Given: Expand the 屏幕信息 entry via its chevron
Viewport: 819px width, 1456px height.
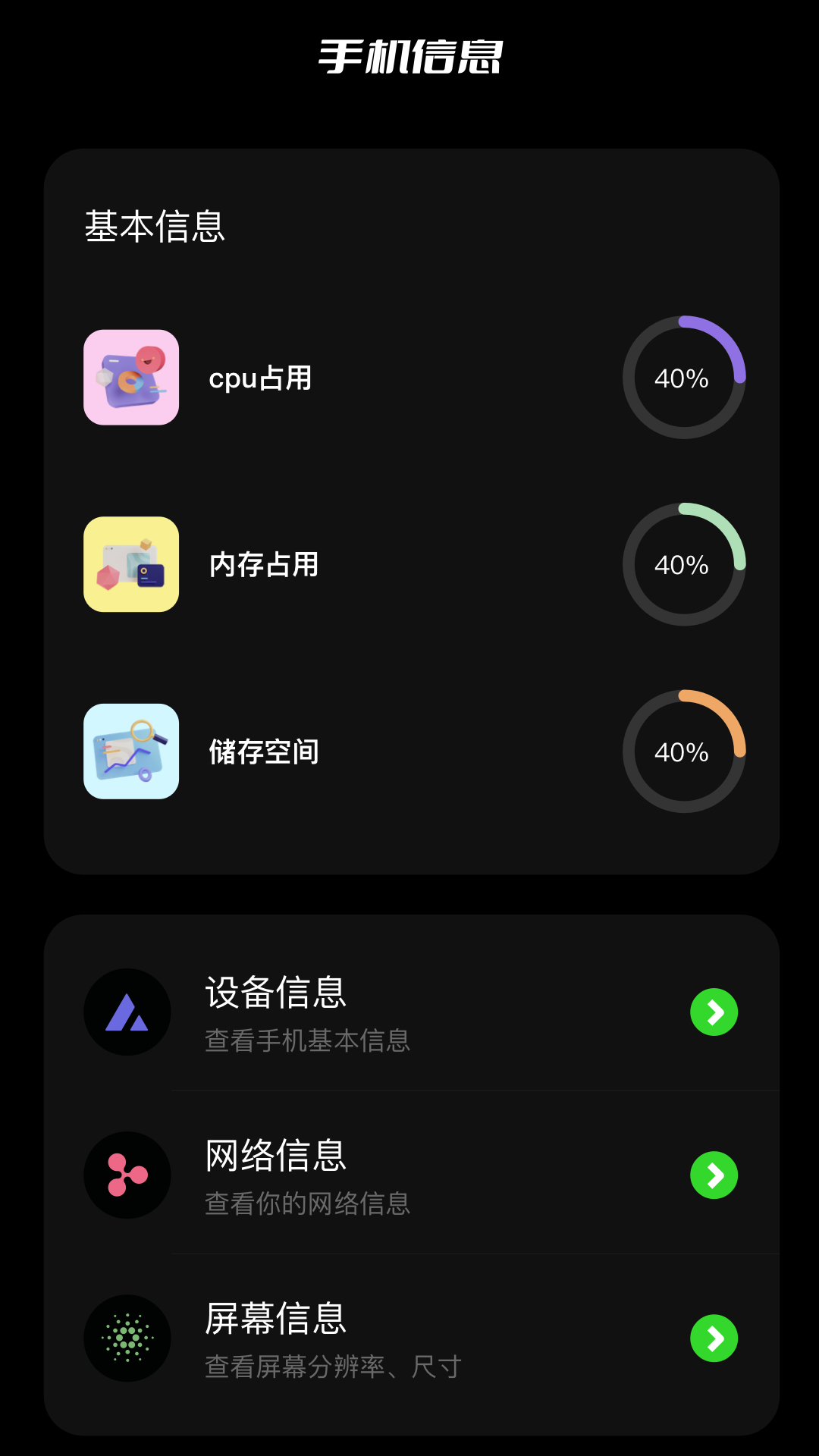Looking at the screenshot, I should pos(714,1338).
